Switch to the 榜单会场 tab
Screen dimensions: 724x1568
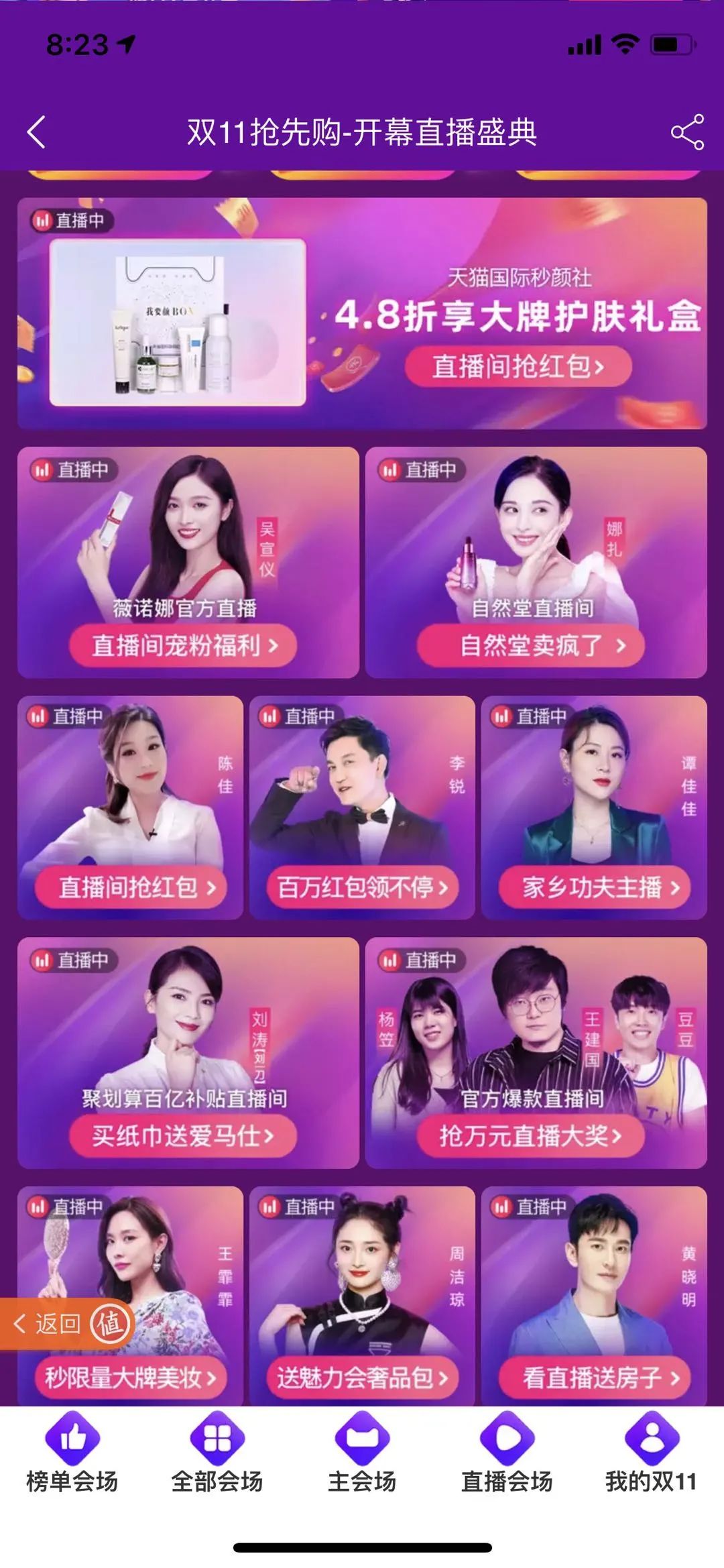72,1454
